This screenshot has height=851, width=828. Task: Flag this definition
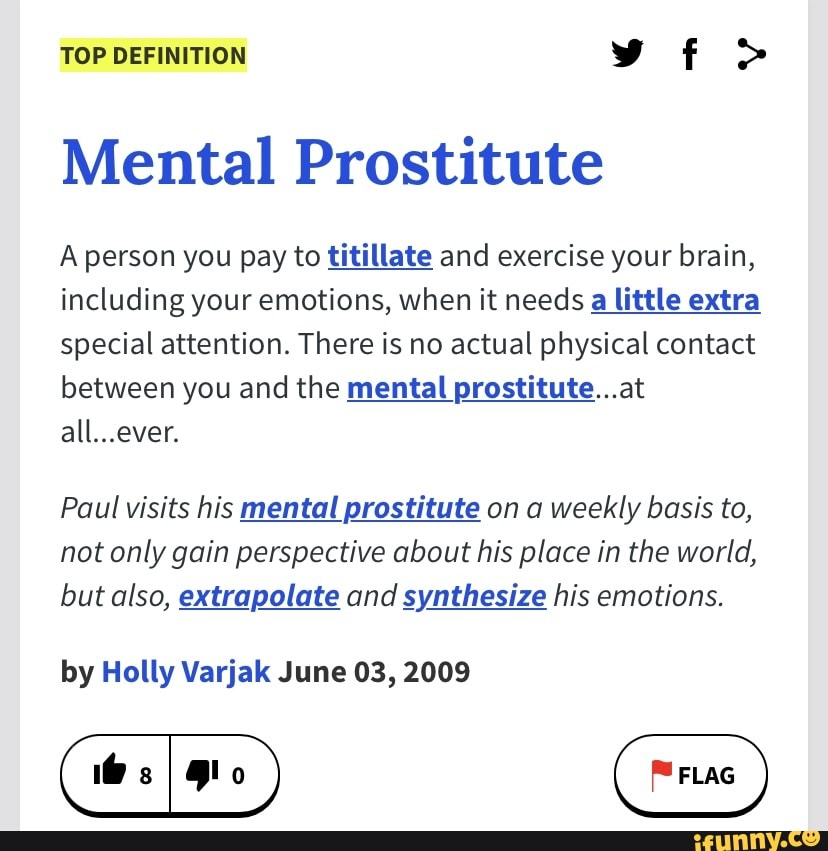tap(691, 775)
